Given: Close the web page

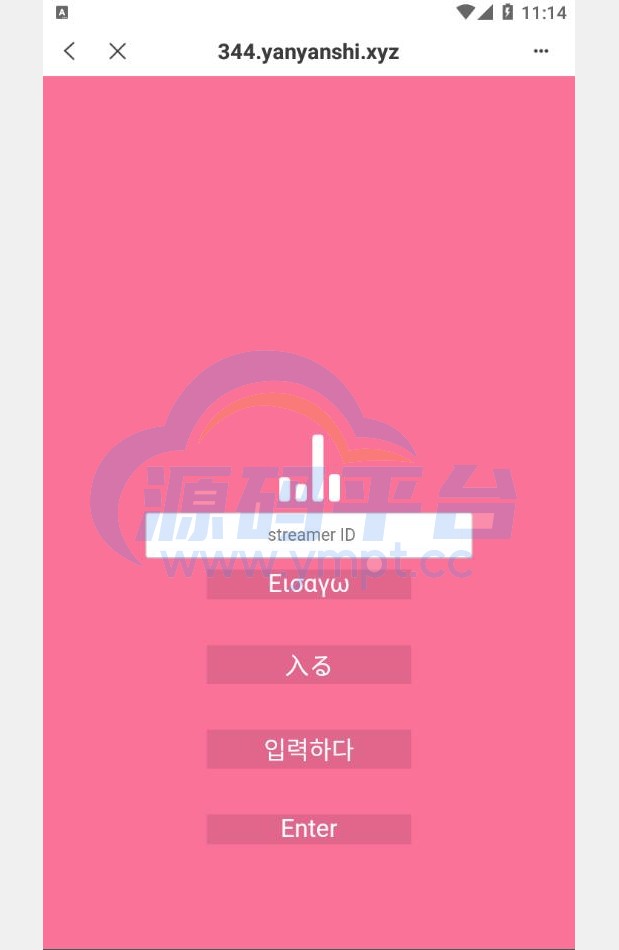Looking at the screenshot, I should 117,51.
